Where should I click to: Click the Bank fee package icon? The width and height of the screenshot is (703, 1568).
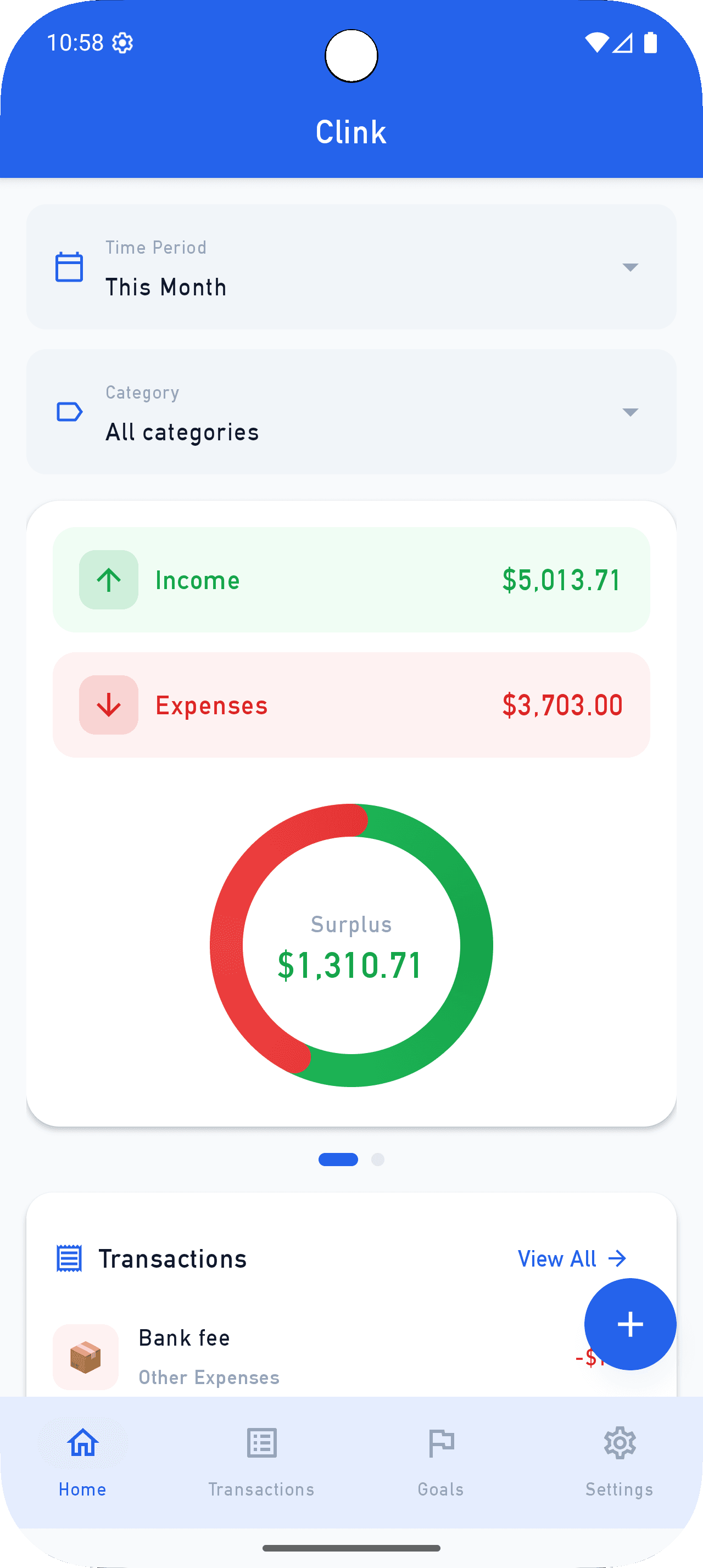[x=85, y=1356]
